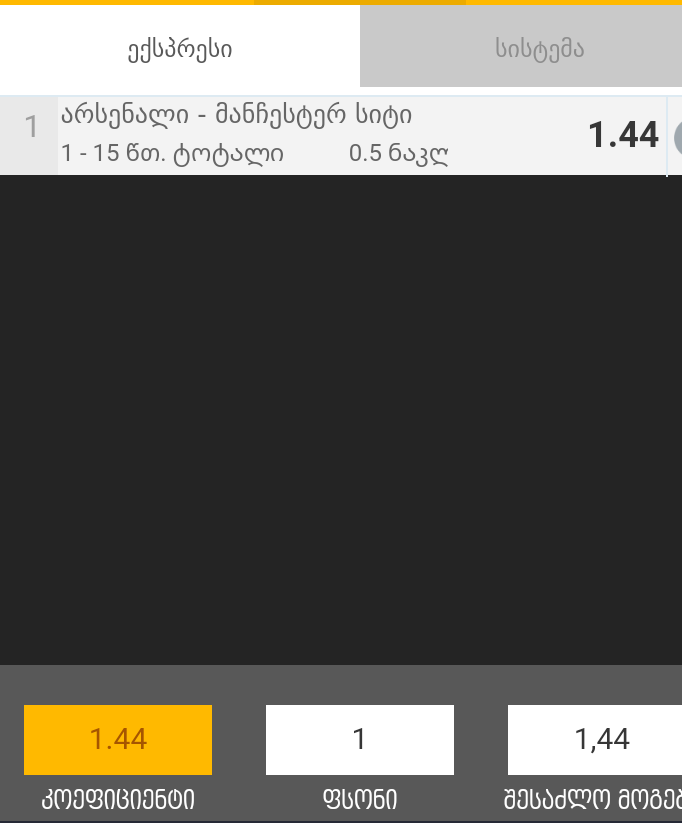Tap the 1,44 შესაძლო მოგება field
Viewport: 682px width, 823px height.
coord(595,740)
